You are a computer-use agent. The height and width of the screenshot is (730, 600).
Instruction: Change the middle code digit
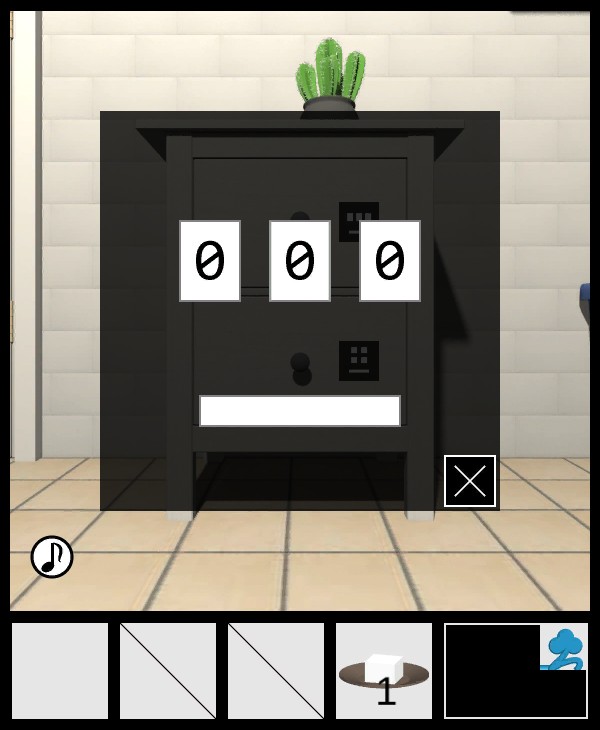(300, 261)
